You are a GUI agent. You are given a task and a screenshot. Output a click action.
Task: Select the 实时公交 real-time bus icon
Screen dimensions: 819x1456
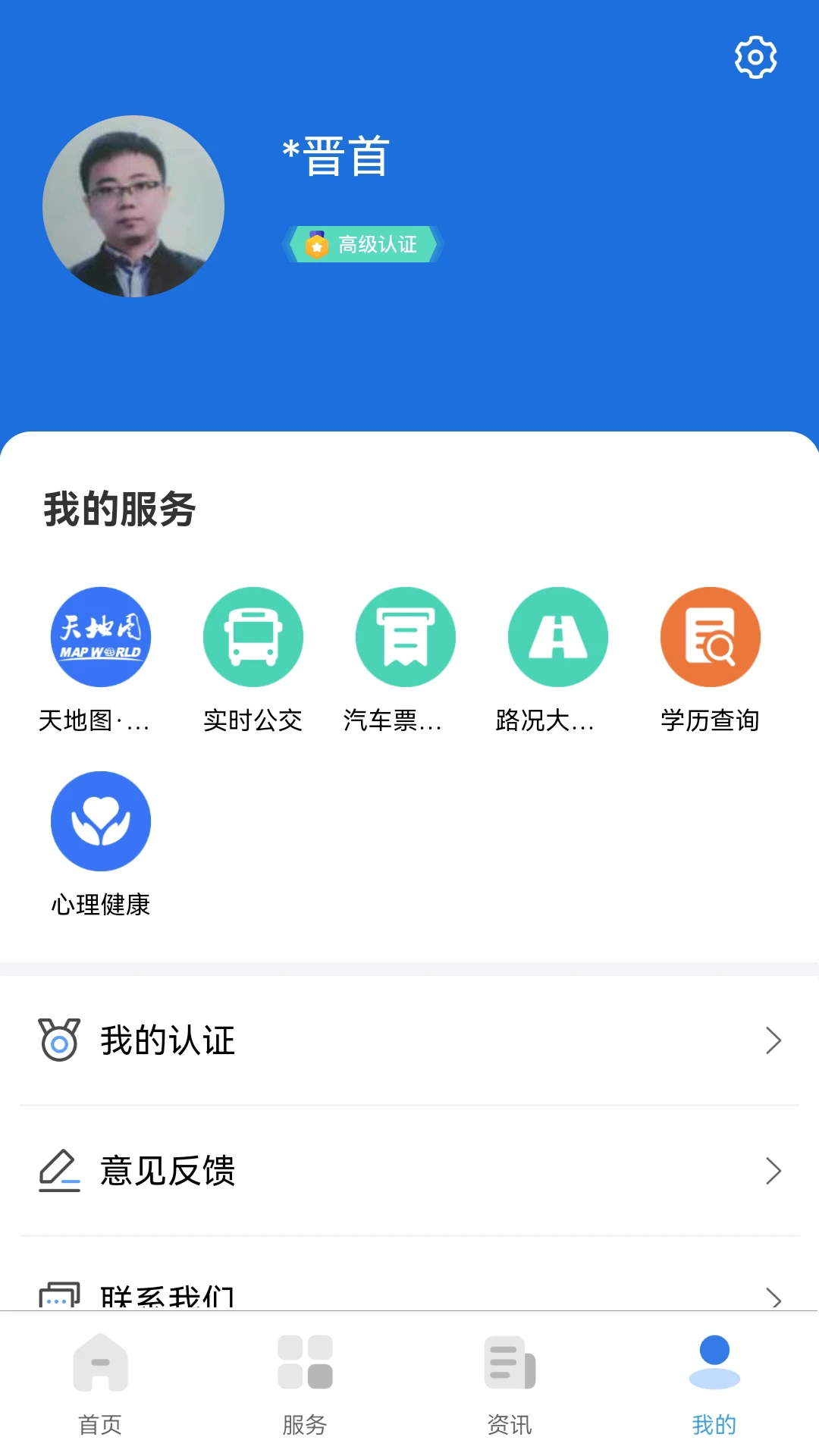[253, 637]
